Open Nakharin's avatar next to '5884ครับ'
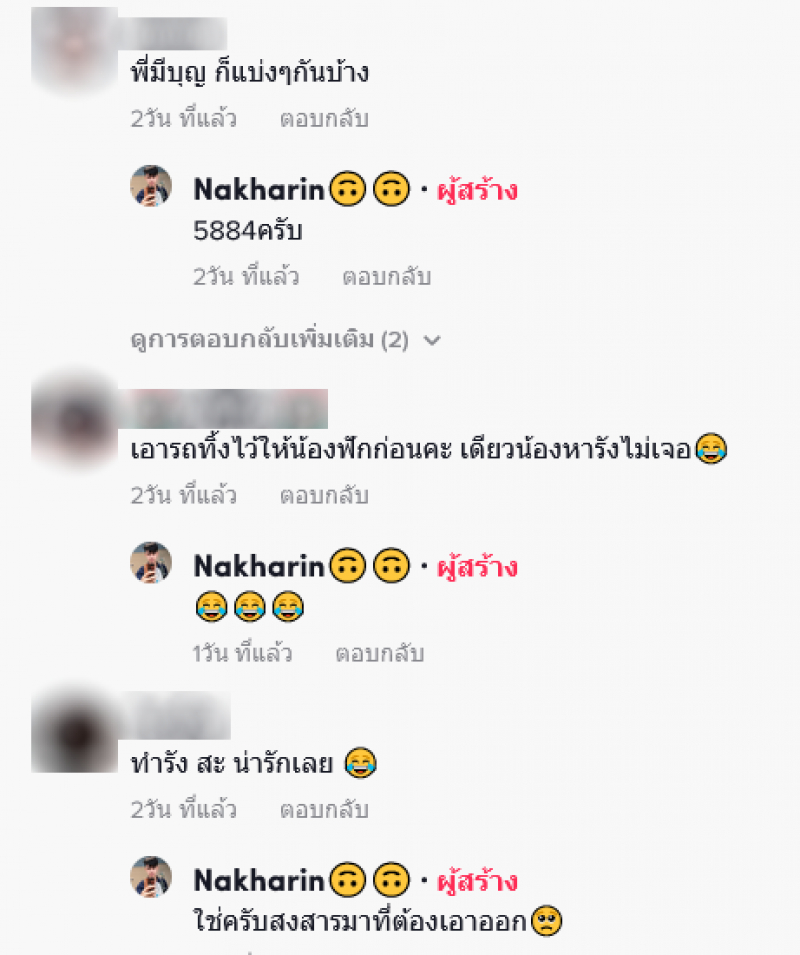Viewport: 800px width, 955px height. point(151,187)
